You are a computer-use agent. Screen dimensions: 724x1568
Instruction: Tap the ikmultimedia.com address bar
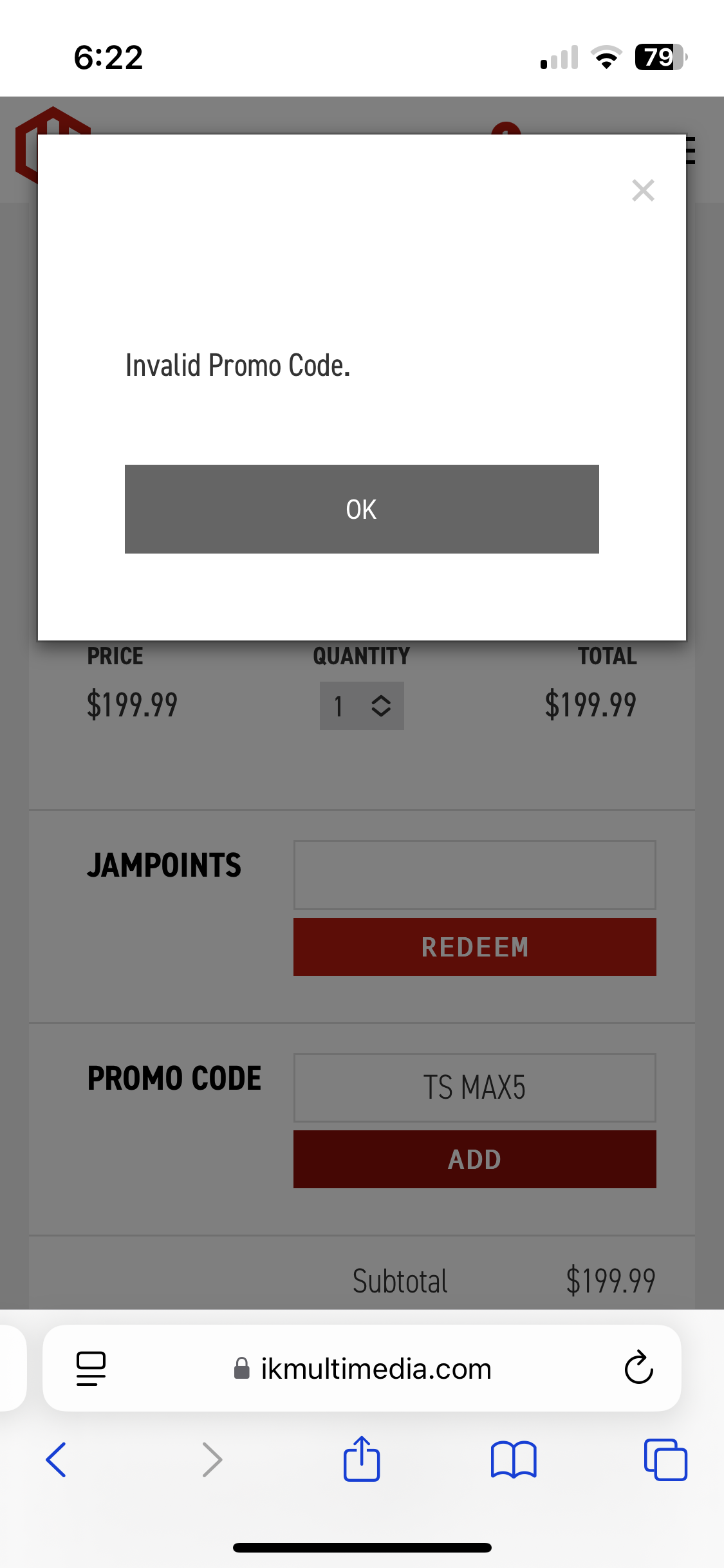(x=375, y=1369)
